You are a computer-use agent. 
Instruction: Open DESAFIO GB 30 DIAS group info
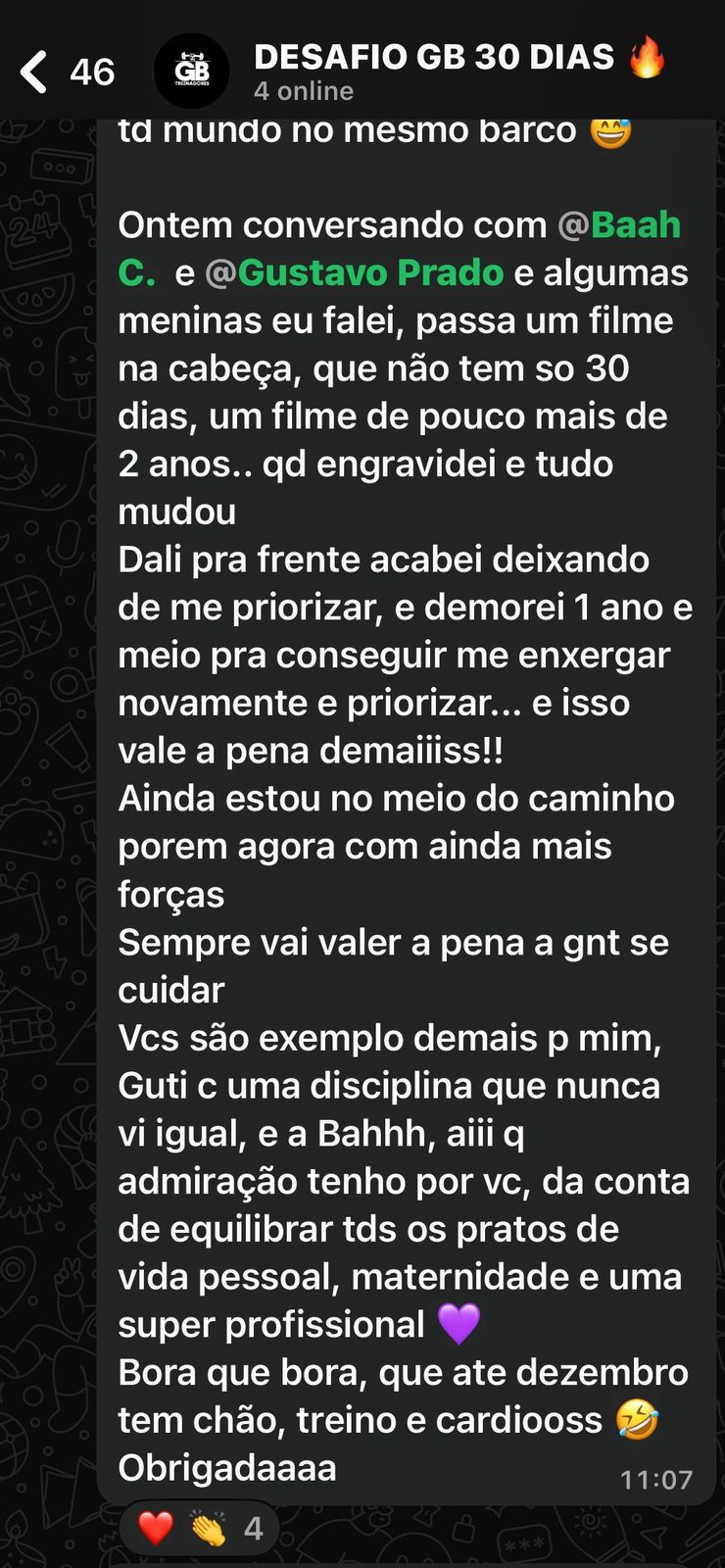click(434, 59)
